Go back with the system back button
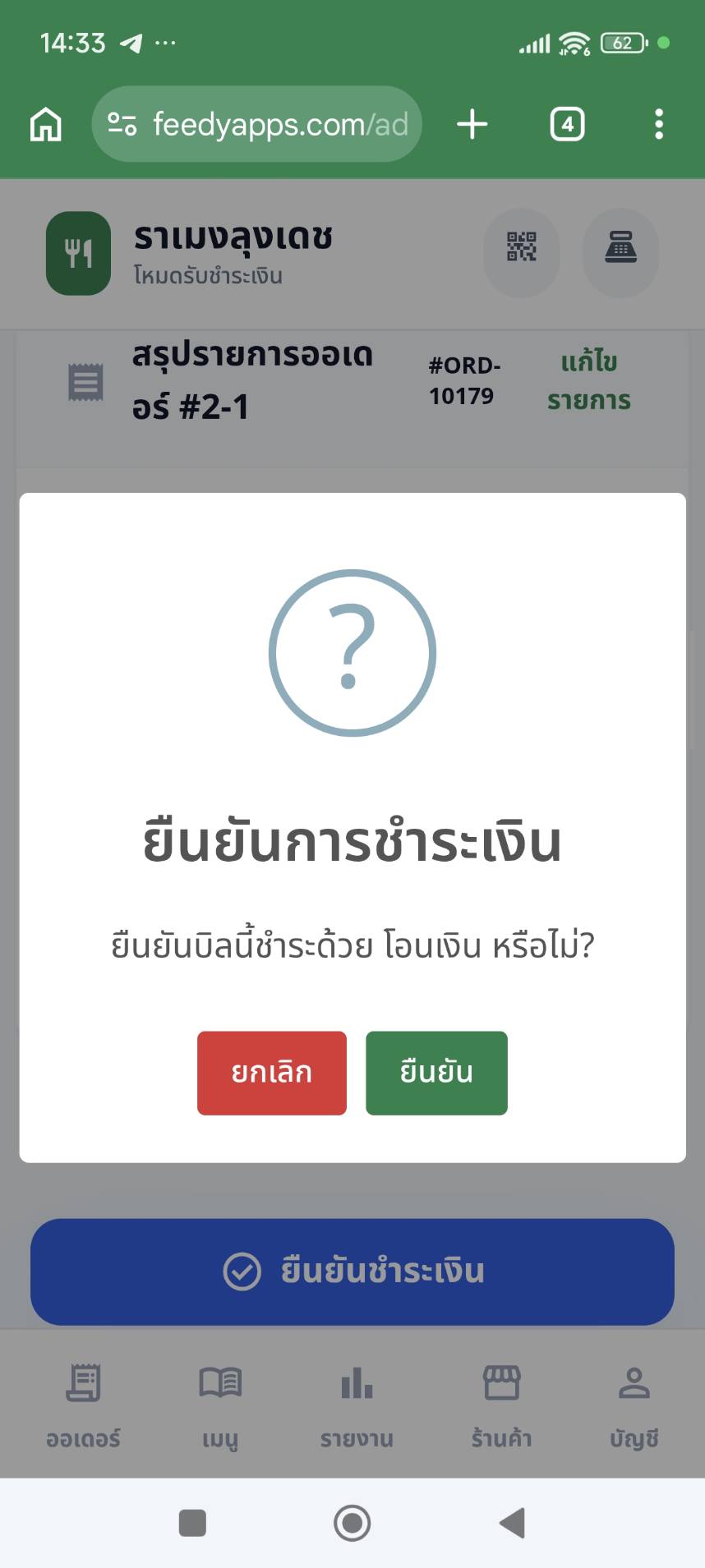705x1568 pixels. [512, 1522]
